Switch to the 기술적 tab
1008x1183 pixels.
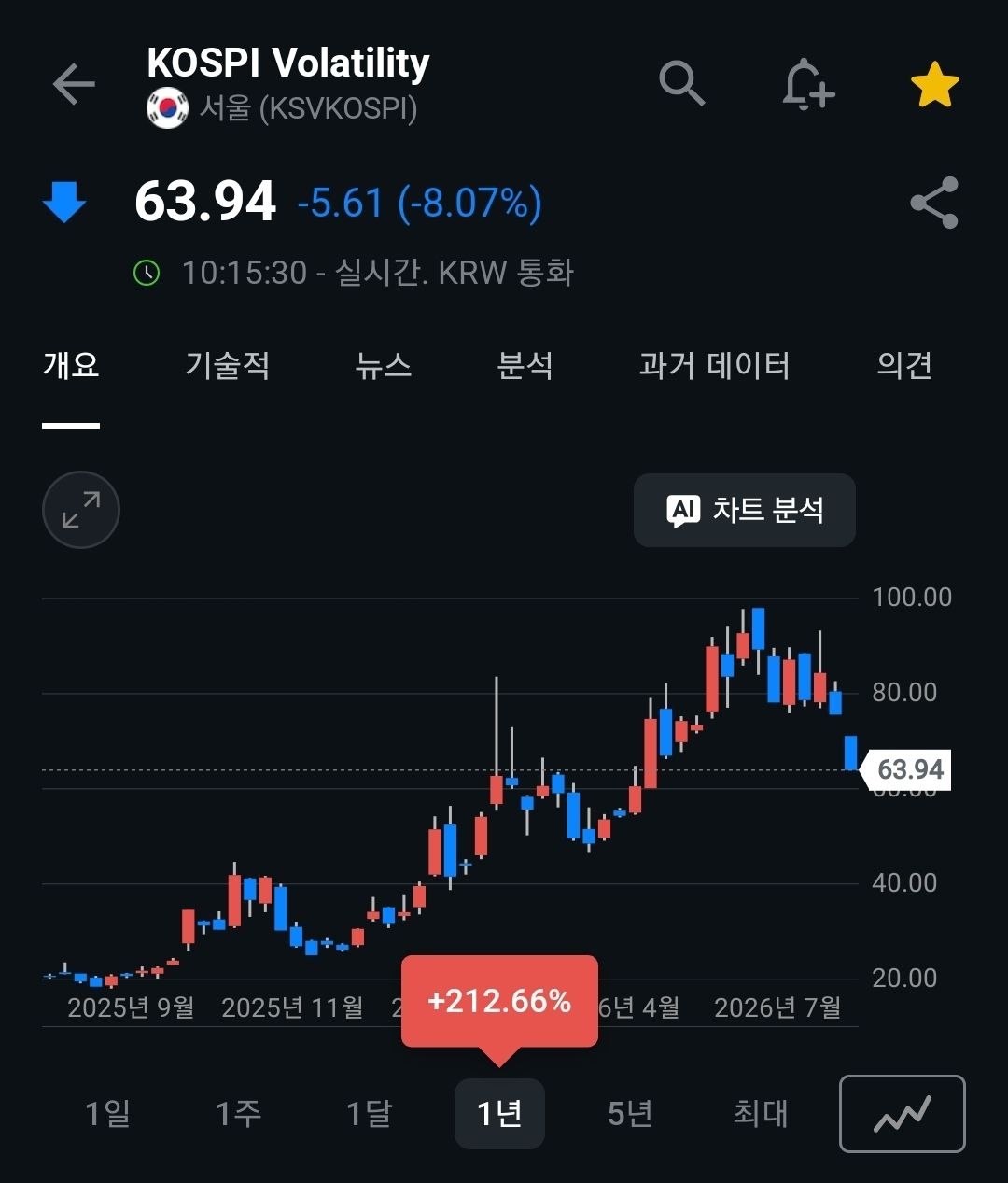coord(228,365)
